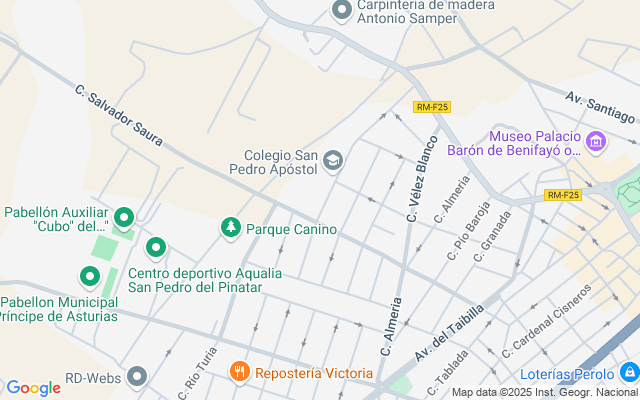The image size is (640, 400).
Task: Open Parque Canino park pin
Action: (231, 229)
